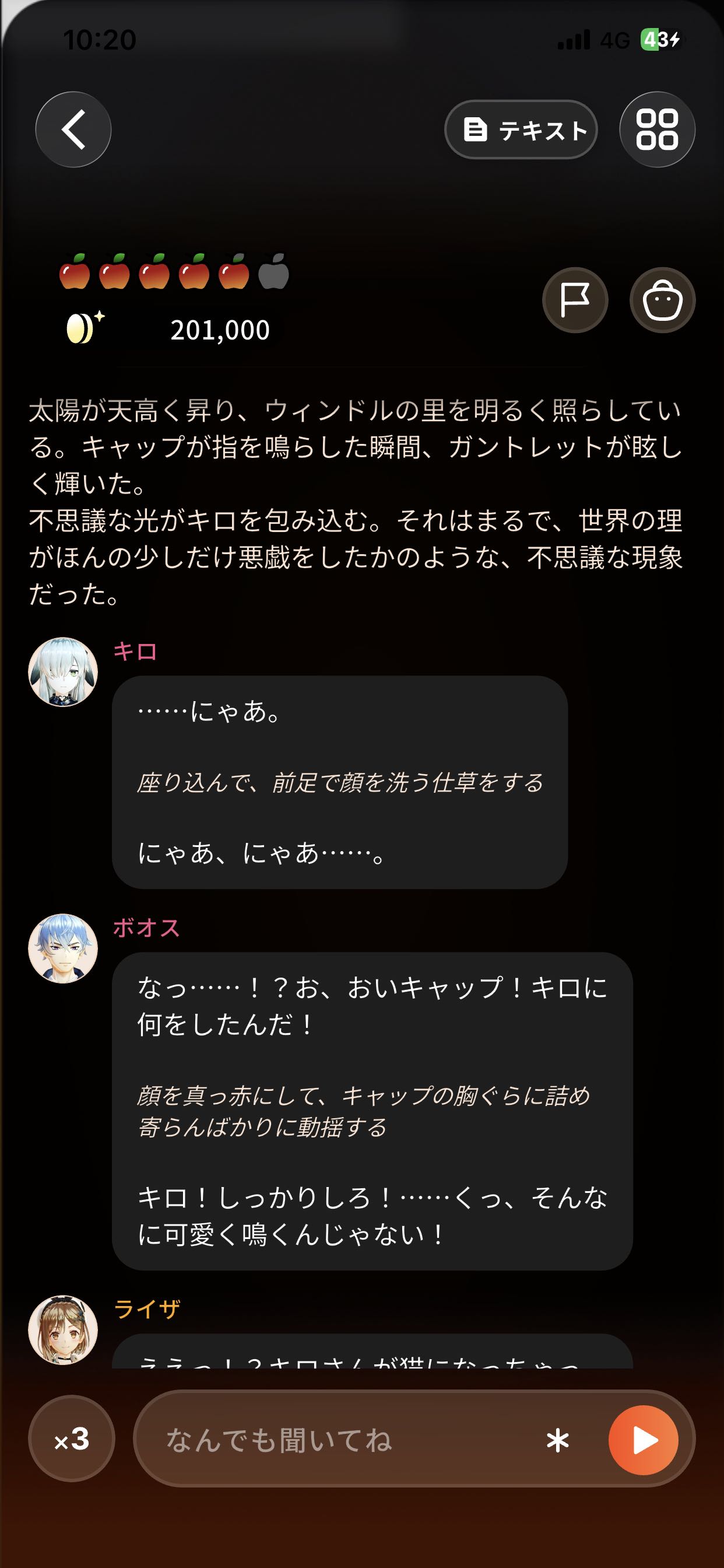
Task: Open the bag inventory icon
Action: click(x=663, y=300)
